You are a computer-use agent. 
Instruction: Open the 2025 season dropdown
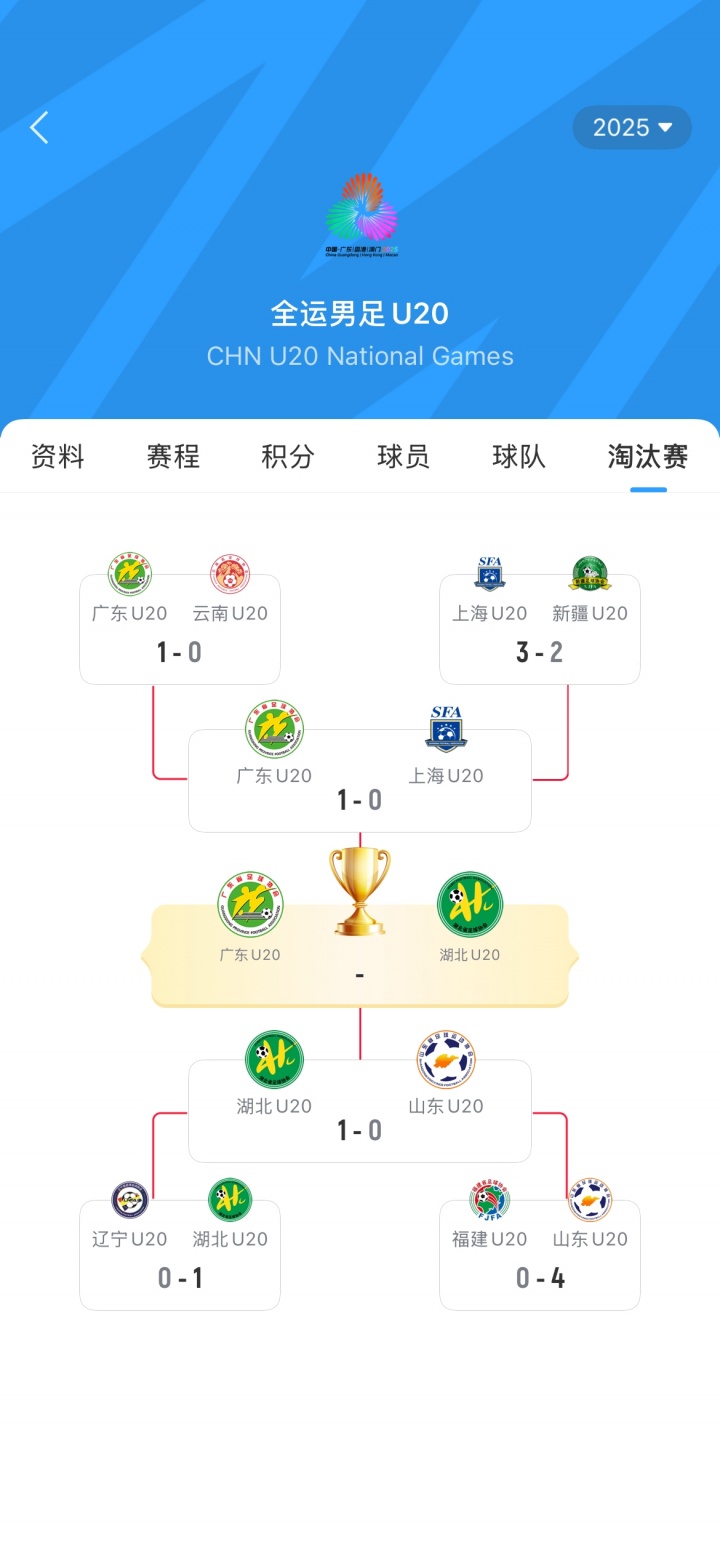coord(631,127)
